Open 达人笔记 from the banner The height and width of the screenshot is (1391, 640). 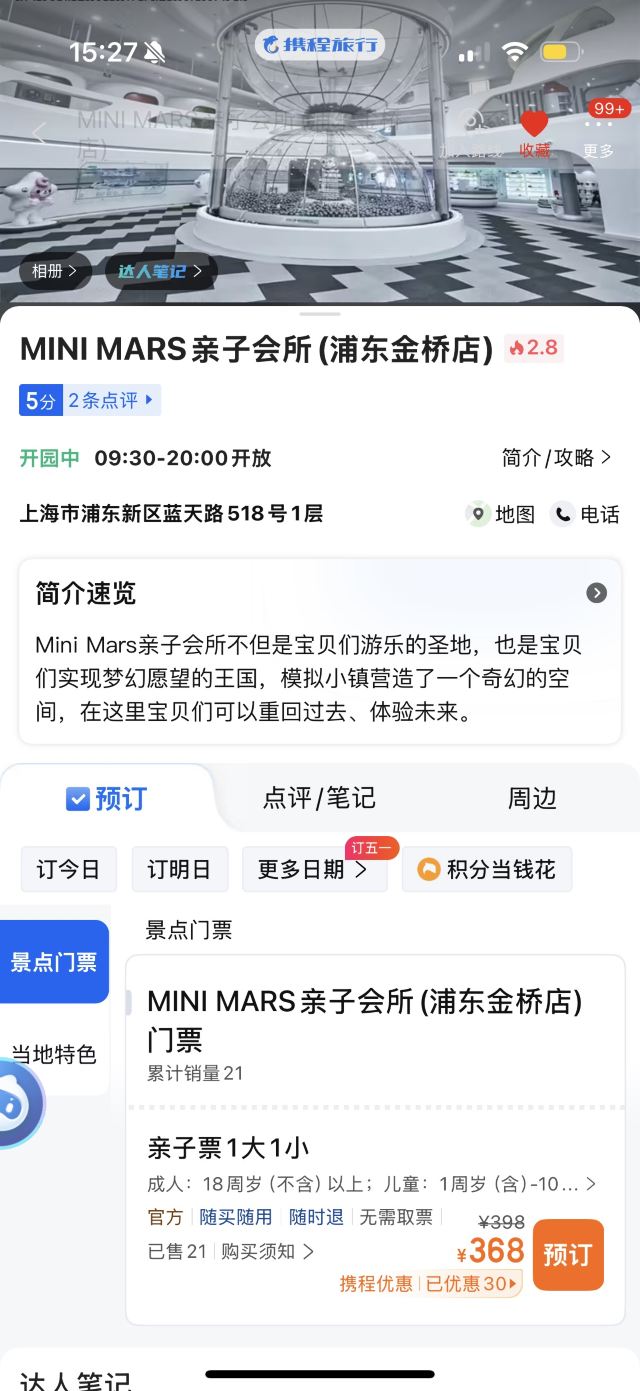[x=161, y=270]
